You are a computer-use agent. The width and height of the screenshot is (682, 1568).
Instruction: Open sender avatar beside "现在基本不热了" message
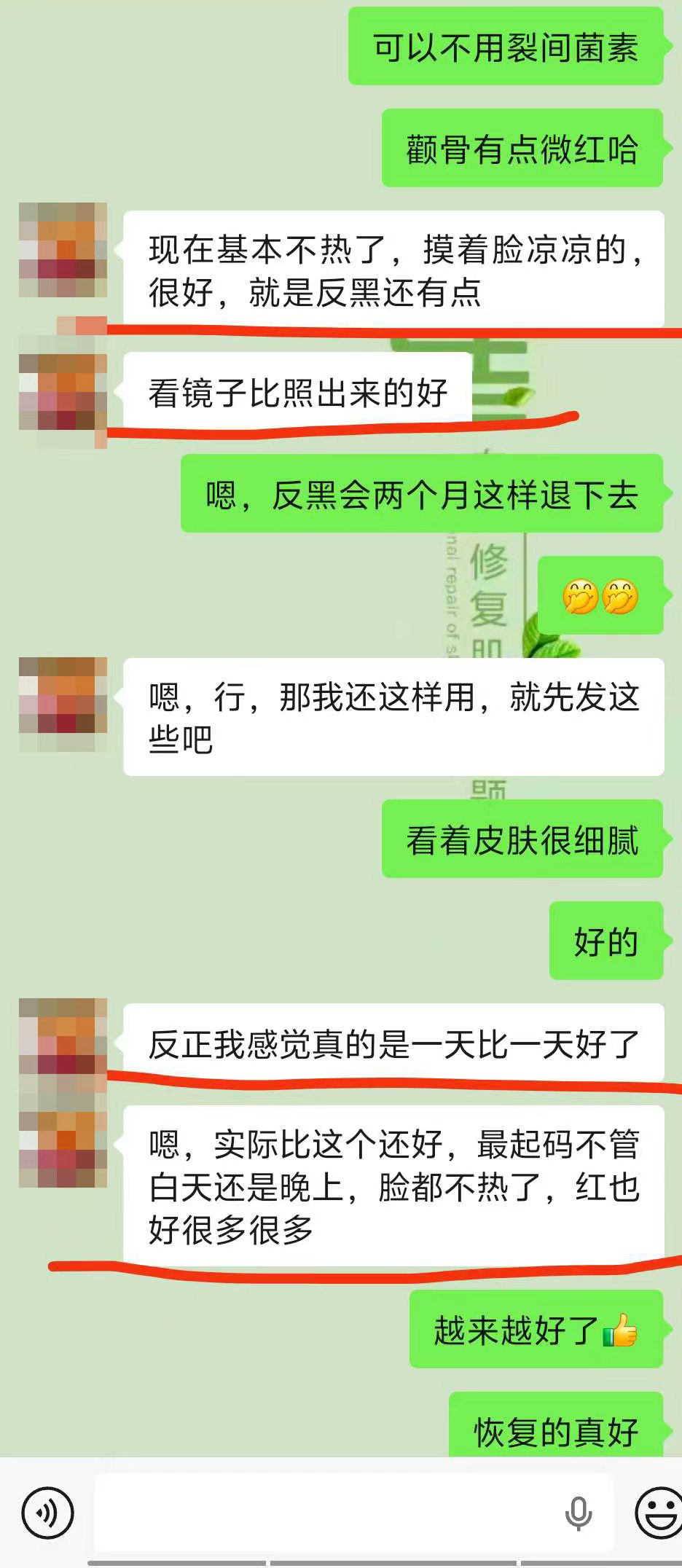pyautogui.click(x=63, y=250)
